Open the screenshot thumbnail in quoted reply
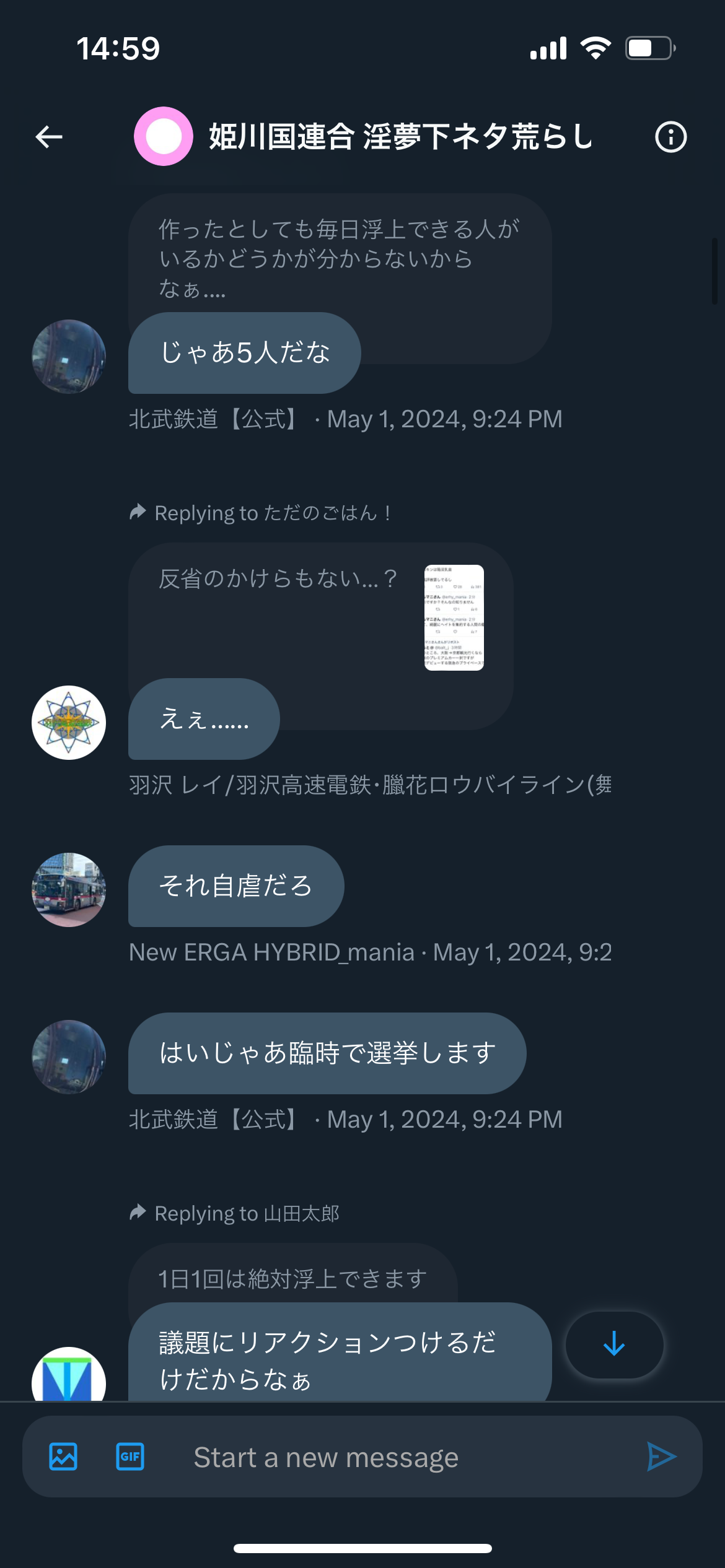The image size is (725, 1568). [x=454, y=617]
